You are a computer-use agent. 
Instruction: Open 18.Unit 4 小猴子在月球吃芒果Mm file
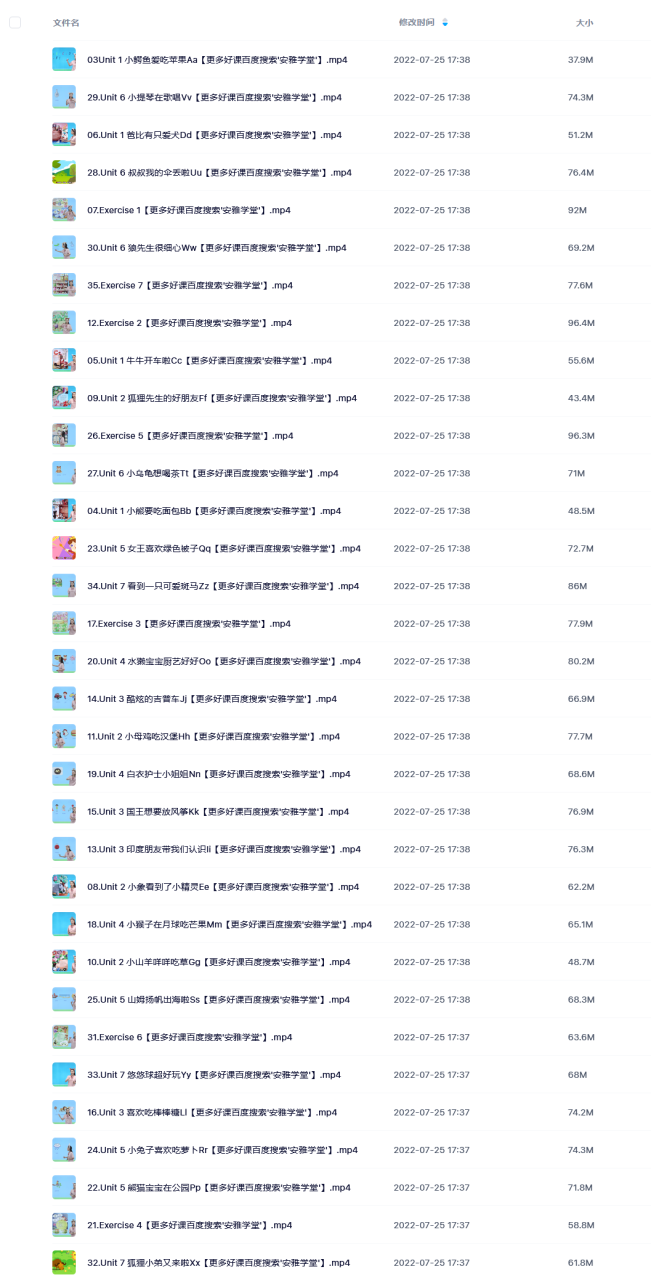pos(230,925)
